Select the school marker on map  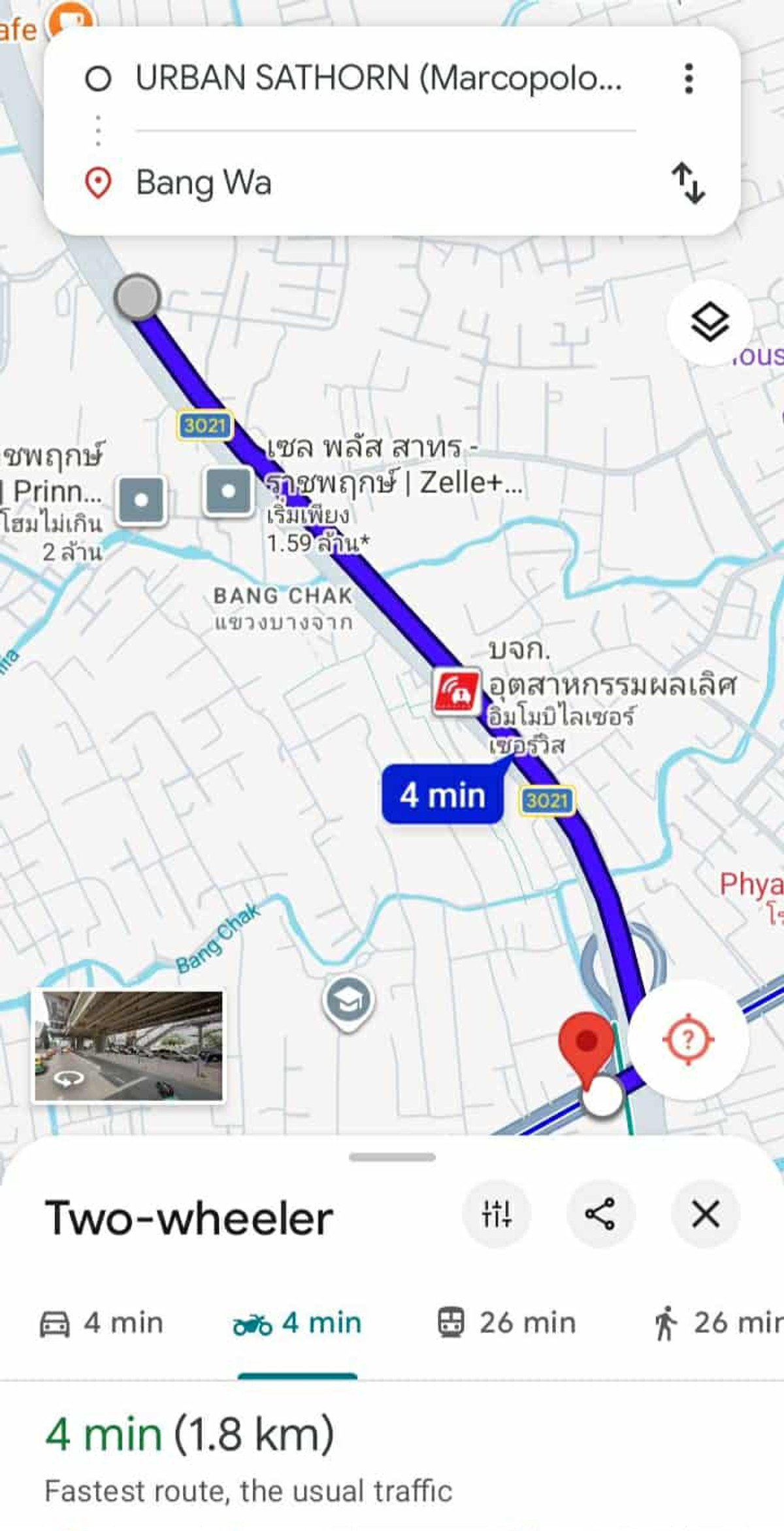coord(348,1000)
